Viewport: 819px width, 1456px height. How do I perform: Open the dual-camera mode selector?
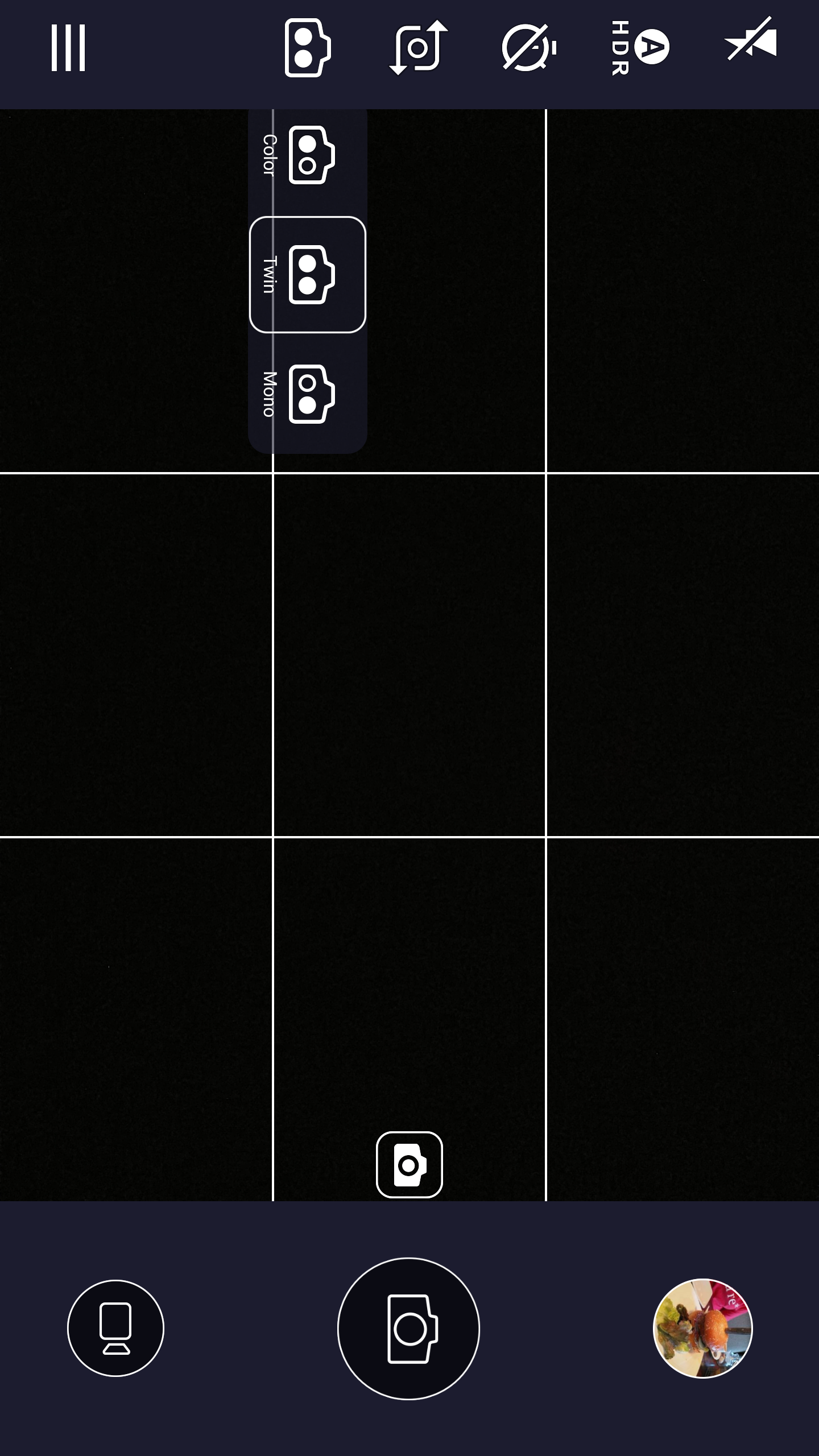307,48
